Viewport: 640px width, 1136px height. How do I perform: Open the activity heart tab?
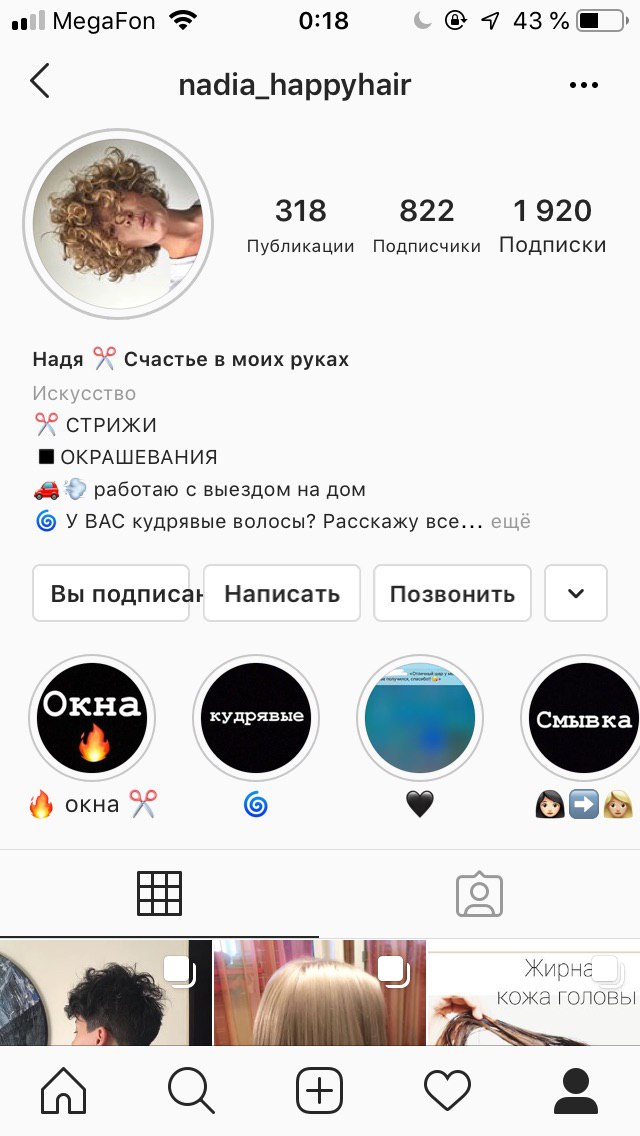(447, 1090)
